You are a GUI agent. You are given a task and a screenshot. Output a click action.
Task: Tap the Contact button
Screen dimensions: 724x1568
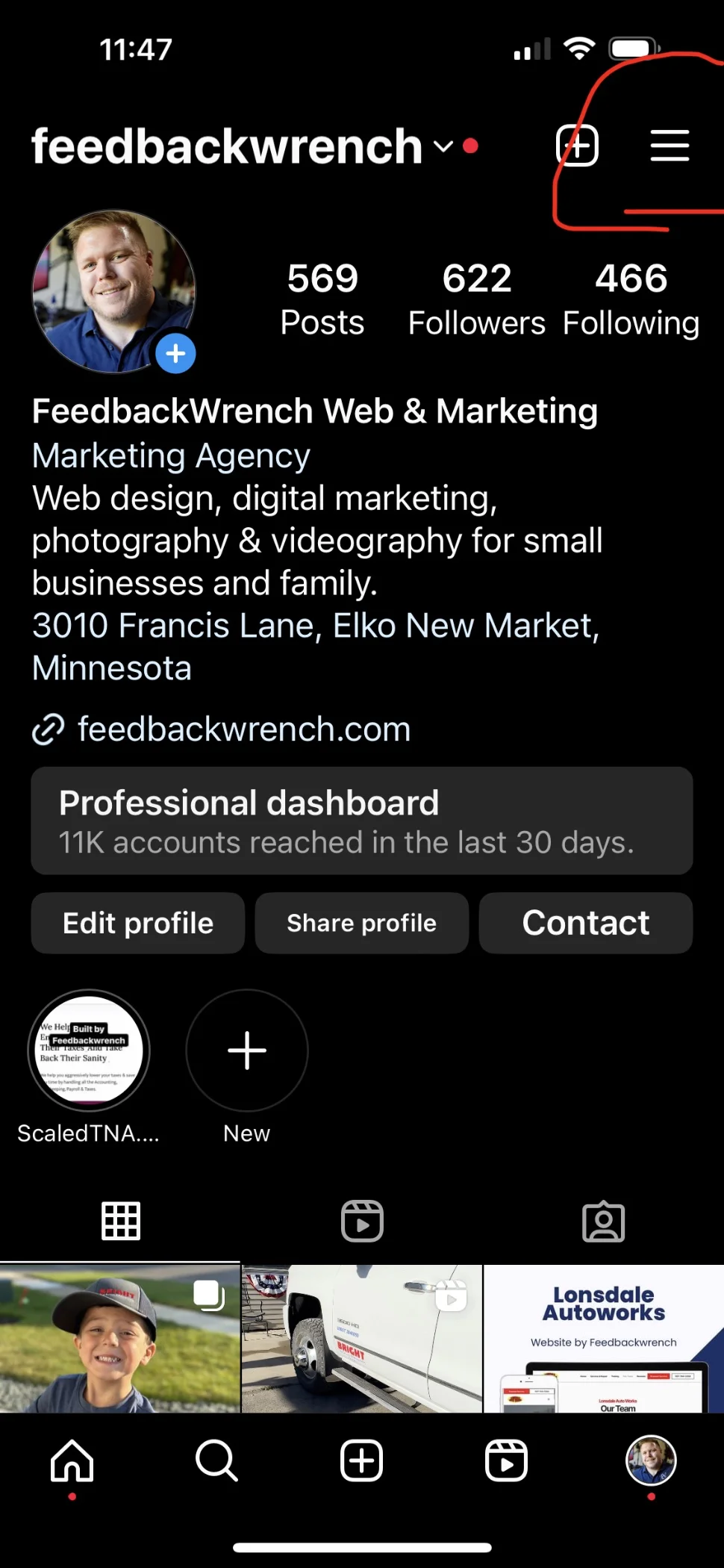pos(586,923)
